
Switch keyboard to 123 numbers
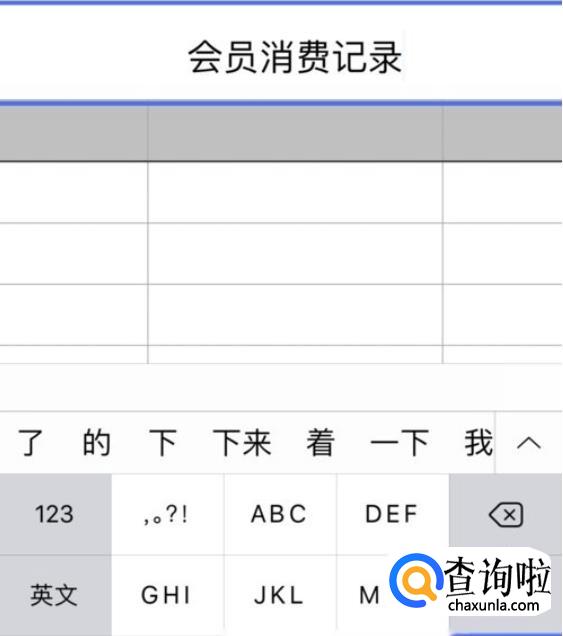point(55,514)
